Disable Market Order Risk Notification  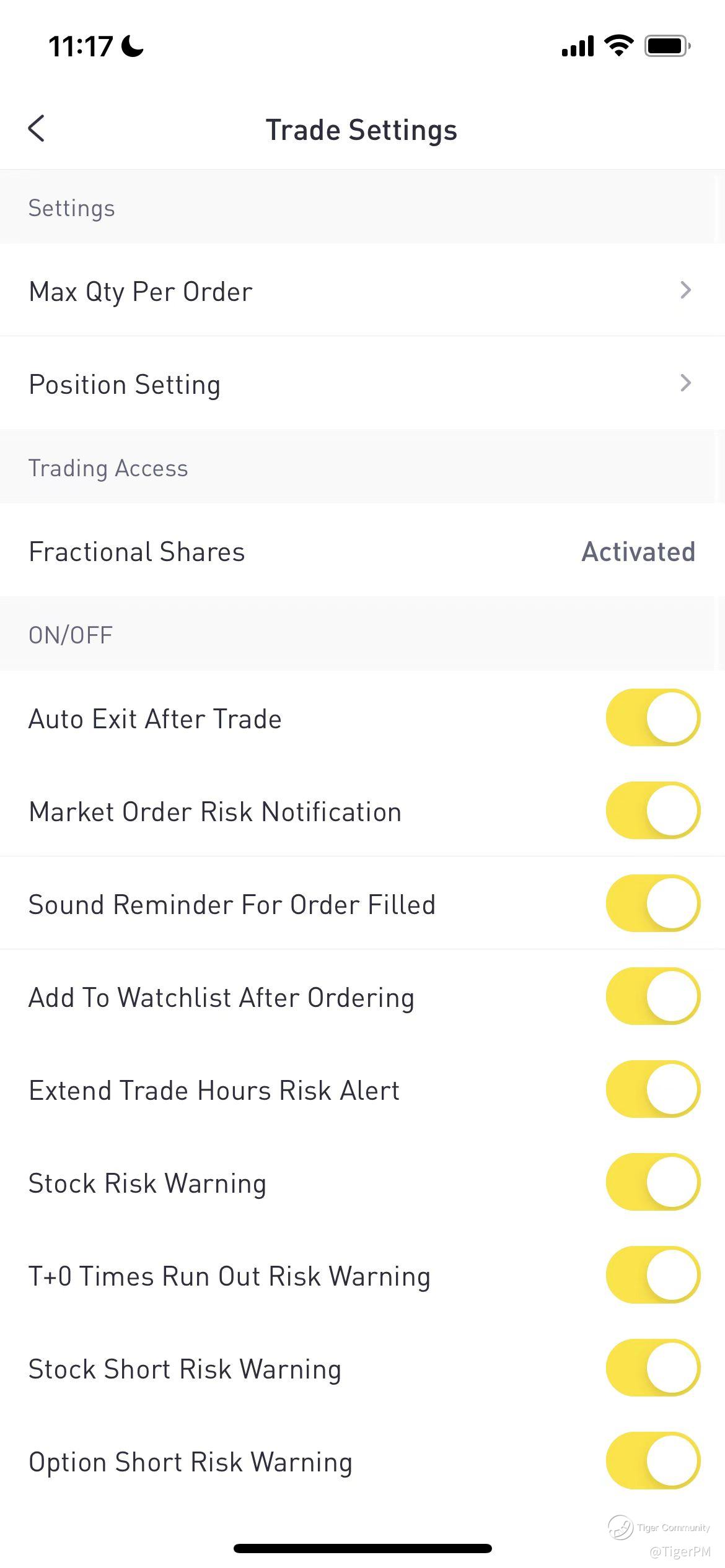(652, 811)
